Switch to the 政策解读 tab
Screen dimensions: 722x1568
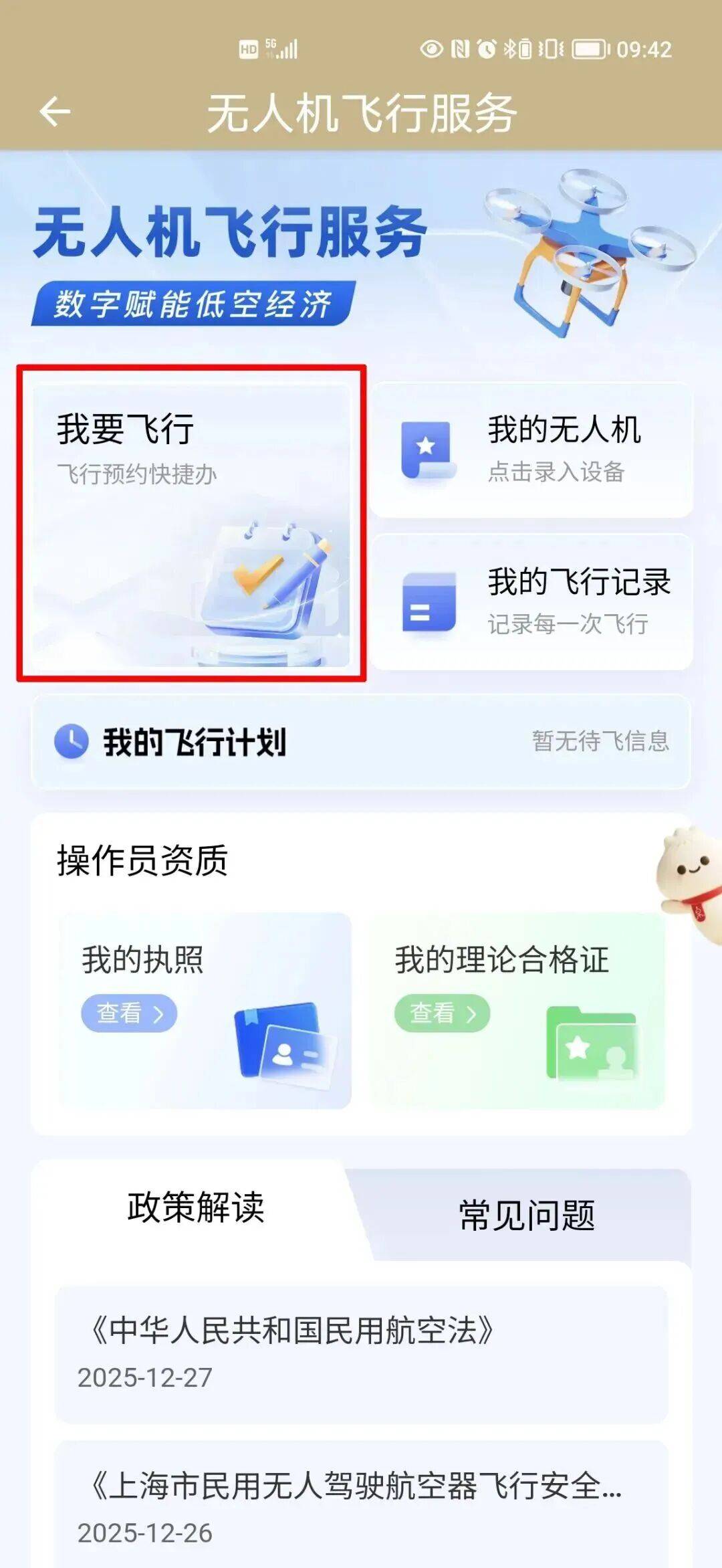[x=195, y=1208]
